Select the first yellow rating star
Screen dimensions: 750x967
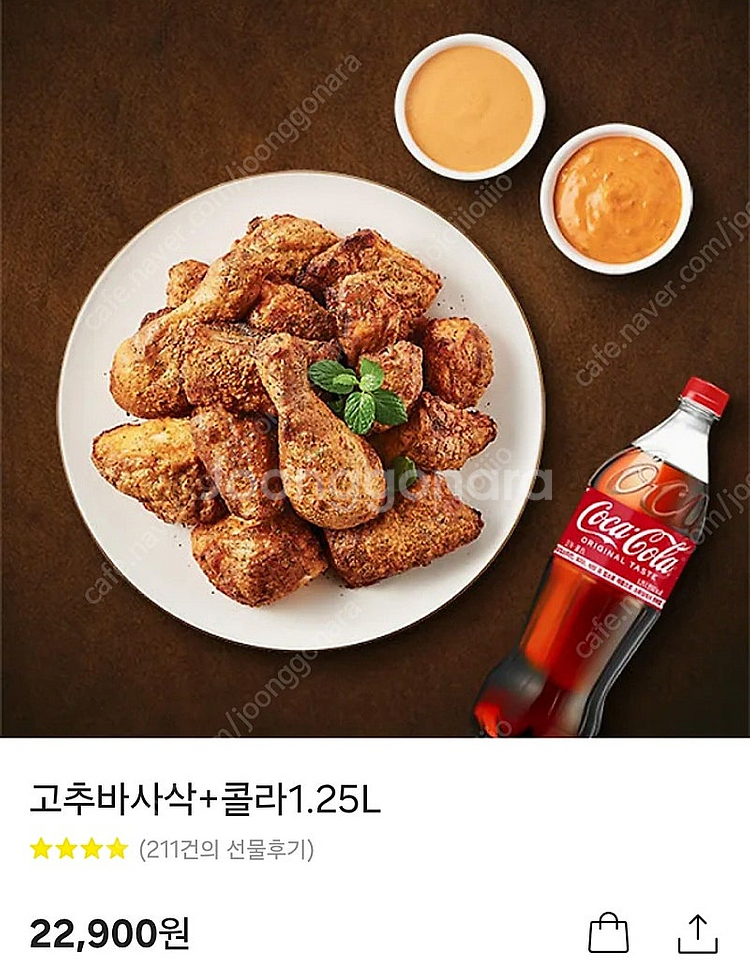(x=40, y=850)
